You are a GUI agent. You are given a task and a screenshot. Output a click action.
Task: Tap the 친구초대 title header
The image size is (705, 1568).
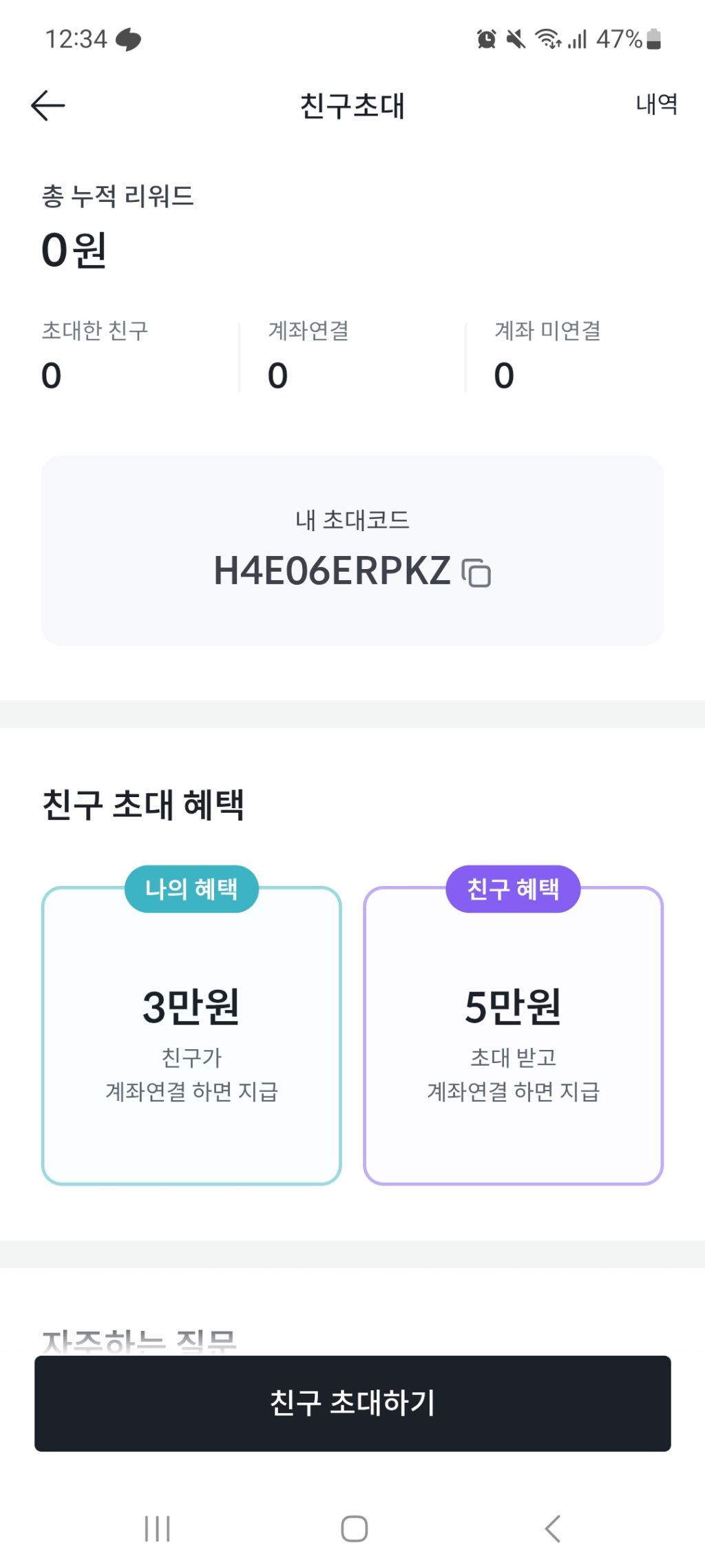tap(352, 105)
